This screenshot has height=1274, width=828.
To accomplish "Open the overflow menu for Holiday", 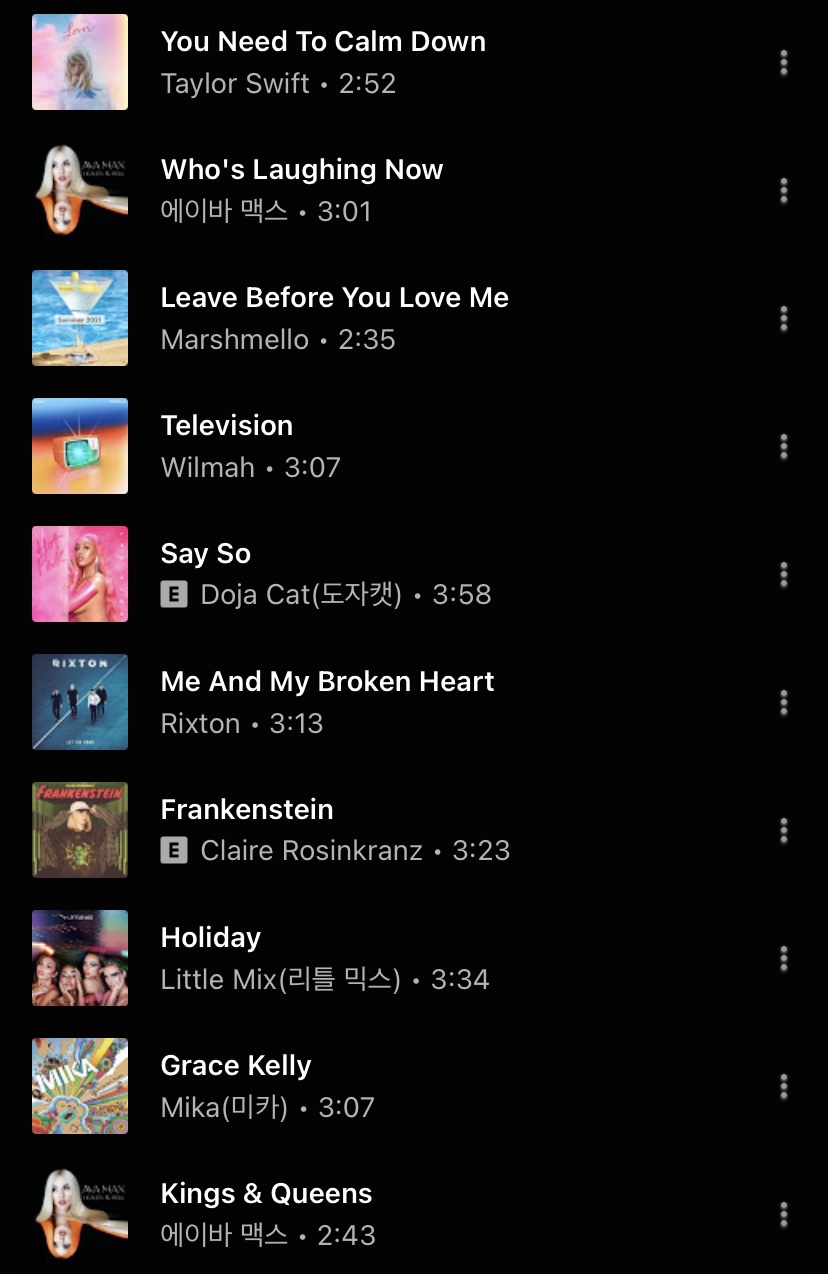I will click(784, 959).
